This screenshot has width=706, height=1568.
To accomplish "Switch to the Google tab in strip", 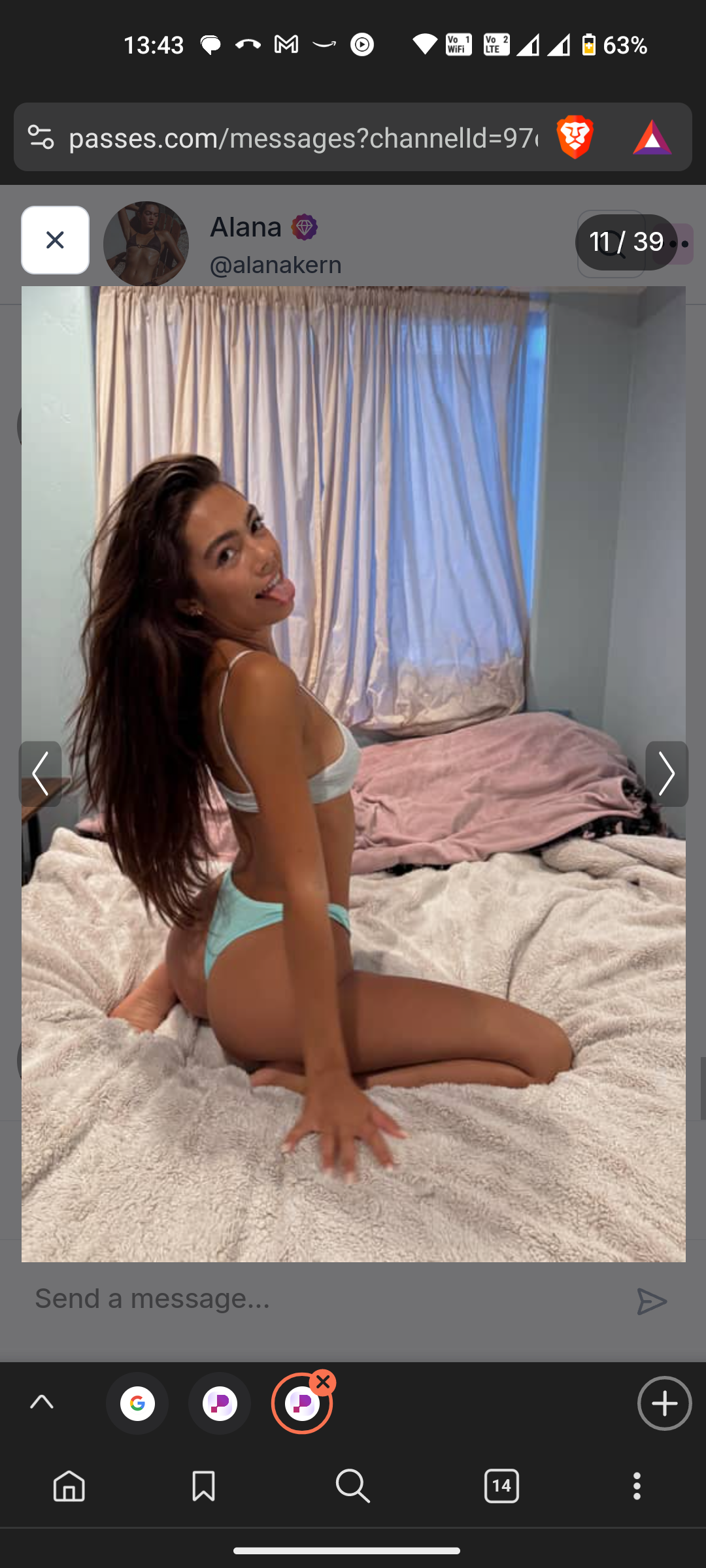I will pyautogui.click(x=137, y=1403).
